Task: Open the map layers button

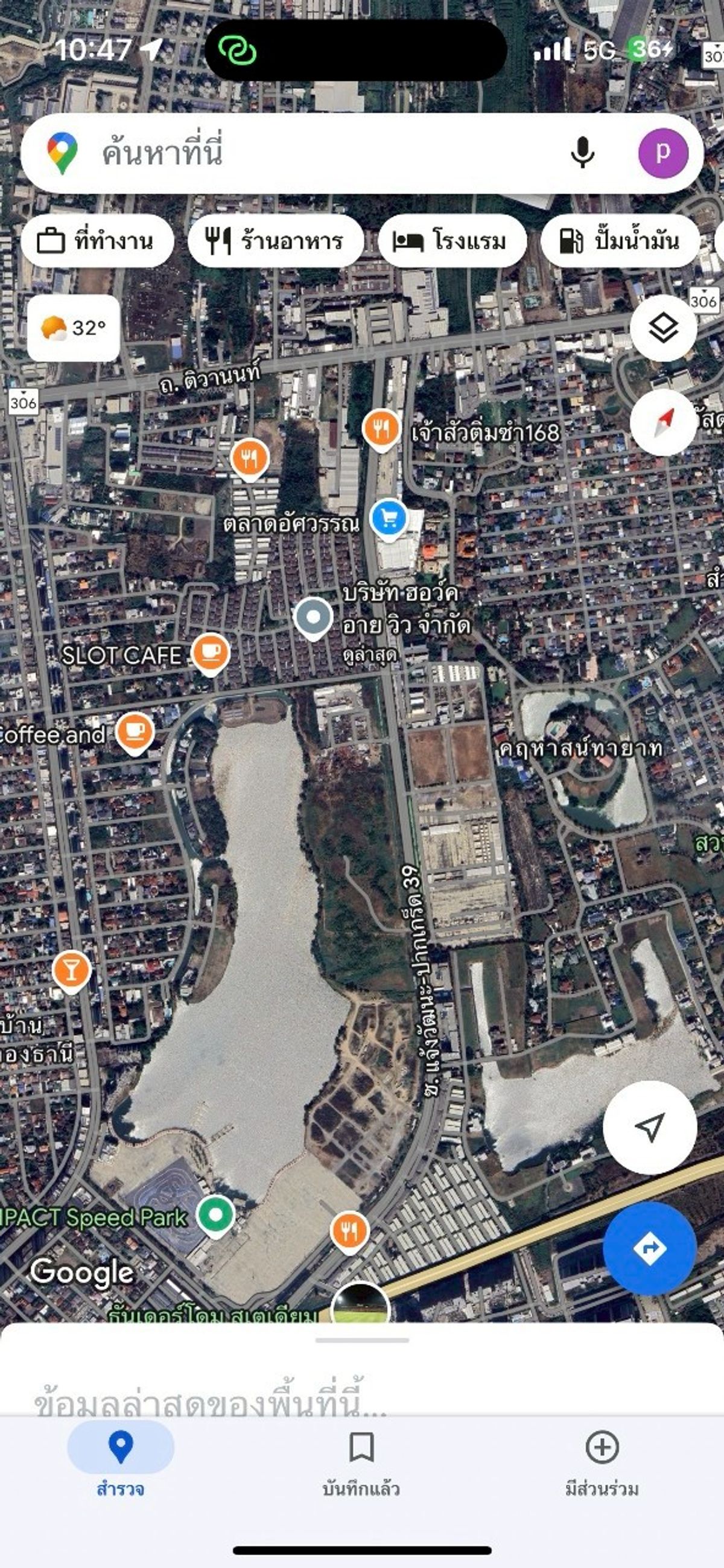Action: click(663, 328)
